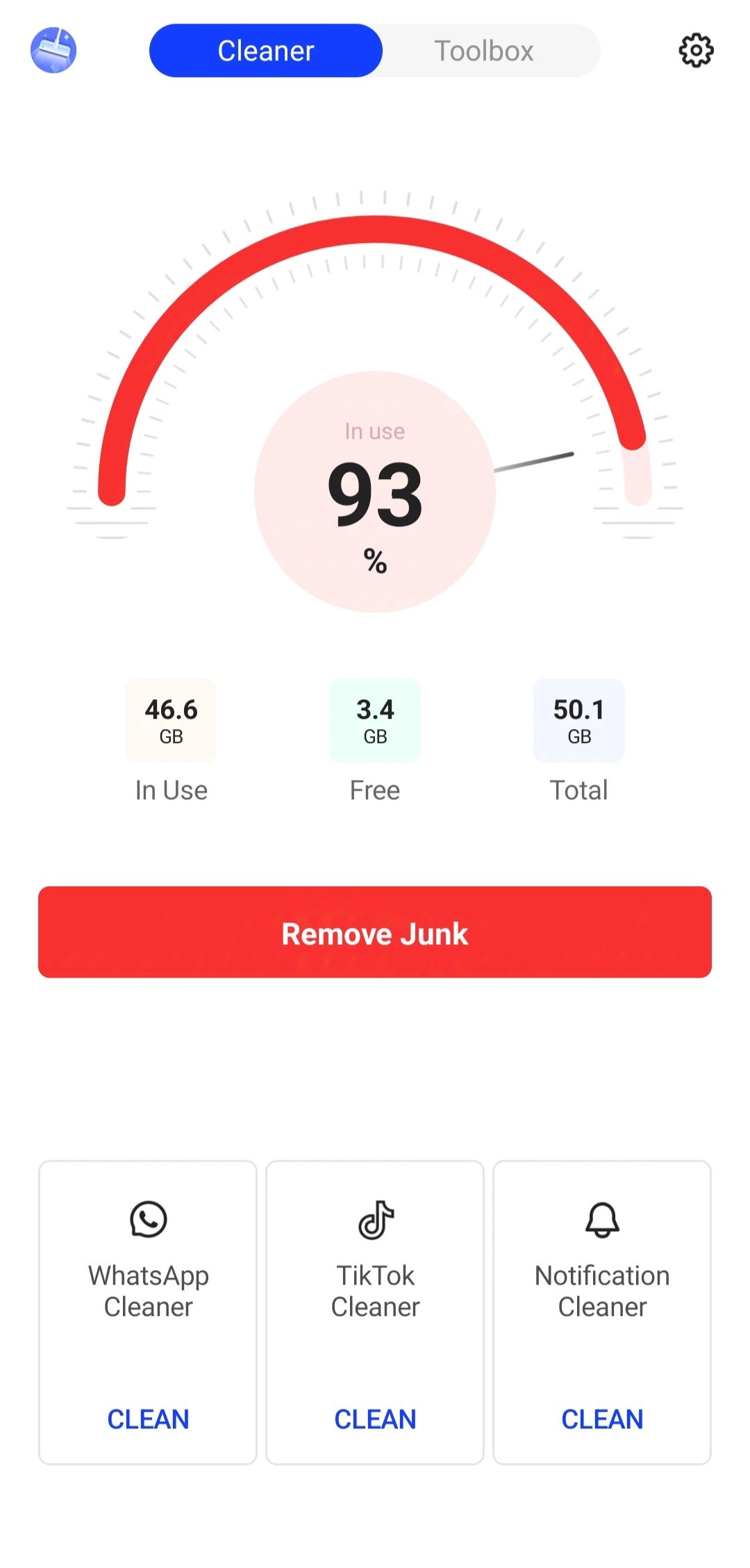This screenshot has width=750, height=1568.
Task: Clean WhatsApp files
Action: pos(148,1419)
